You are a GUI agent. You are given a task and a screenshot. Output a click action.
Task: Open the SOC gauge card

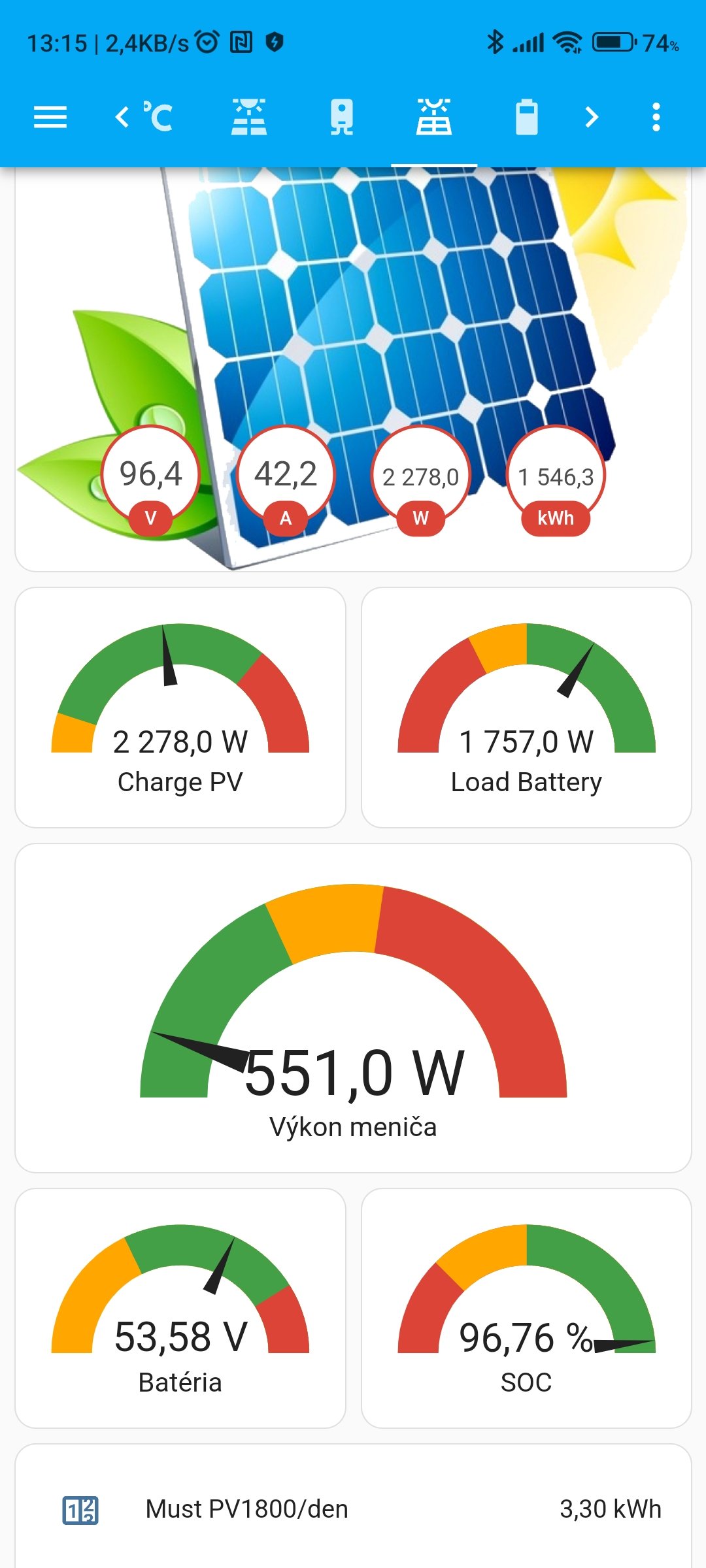point(526,1308)
